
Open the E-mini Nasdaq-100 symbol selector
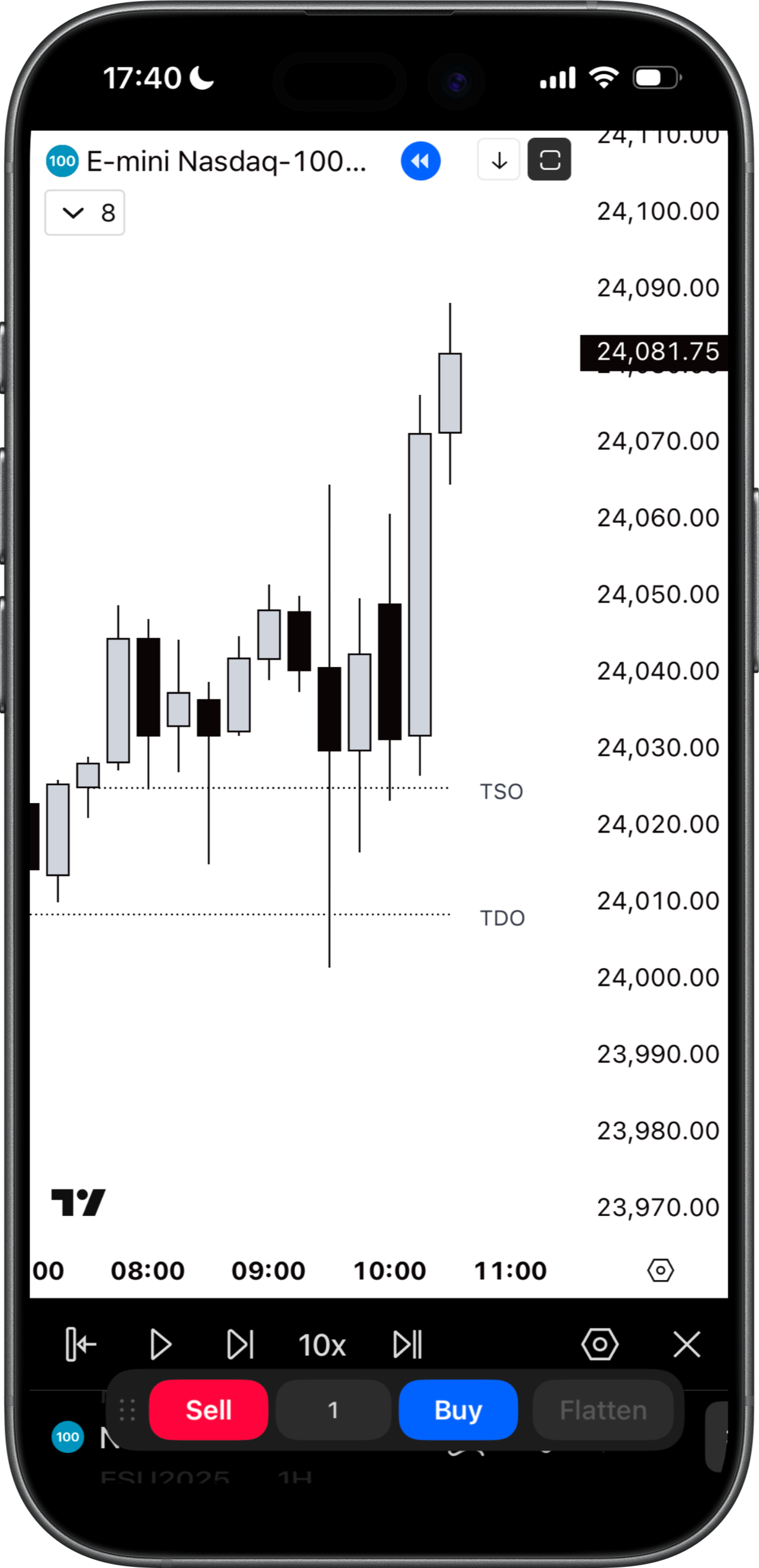click(x=225, y=162)
